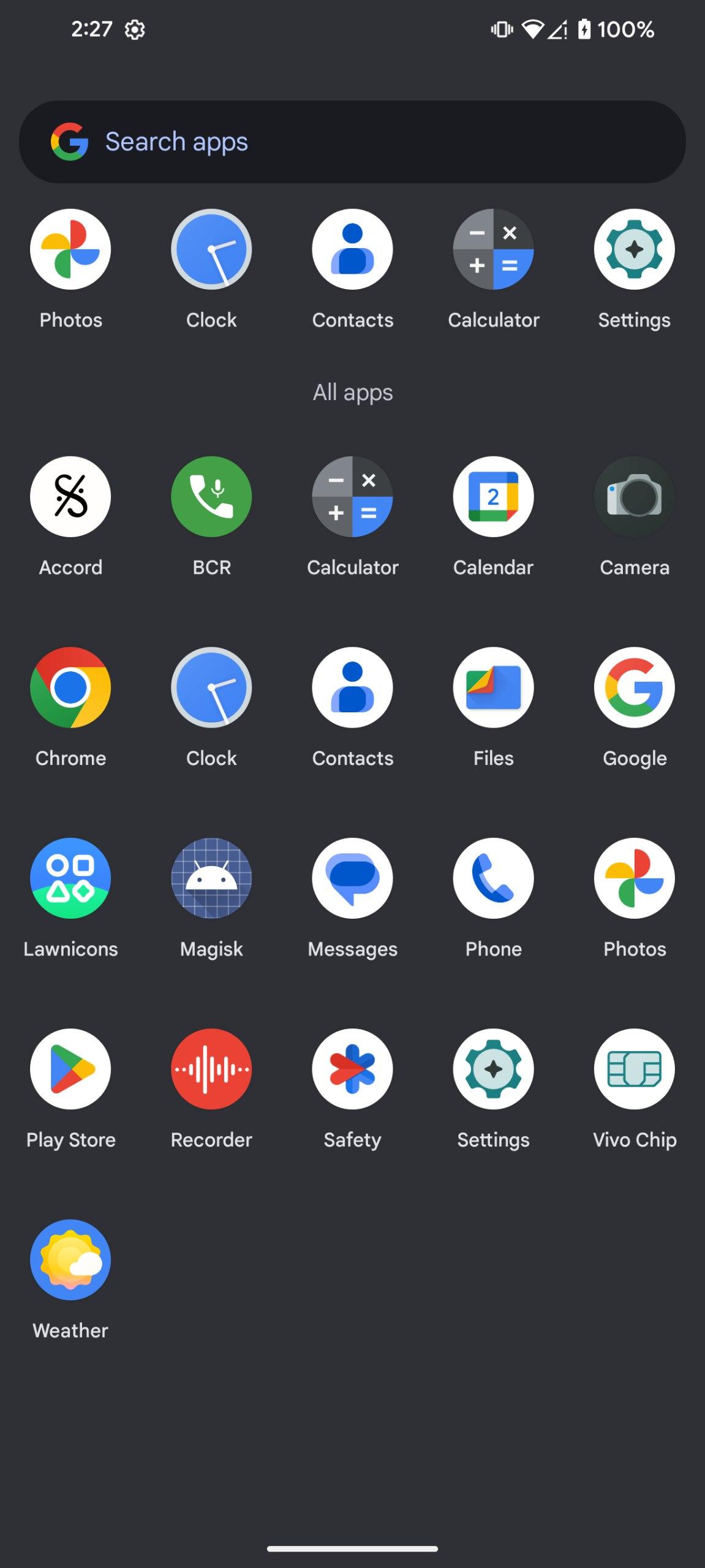Open the Accord app
The width and height of the screenshot is (705, 1568).
click(x=70, y=497)
